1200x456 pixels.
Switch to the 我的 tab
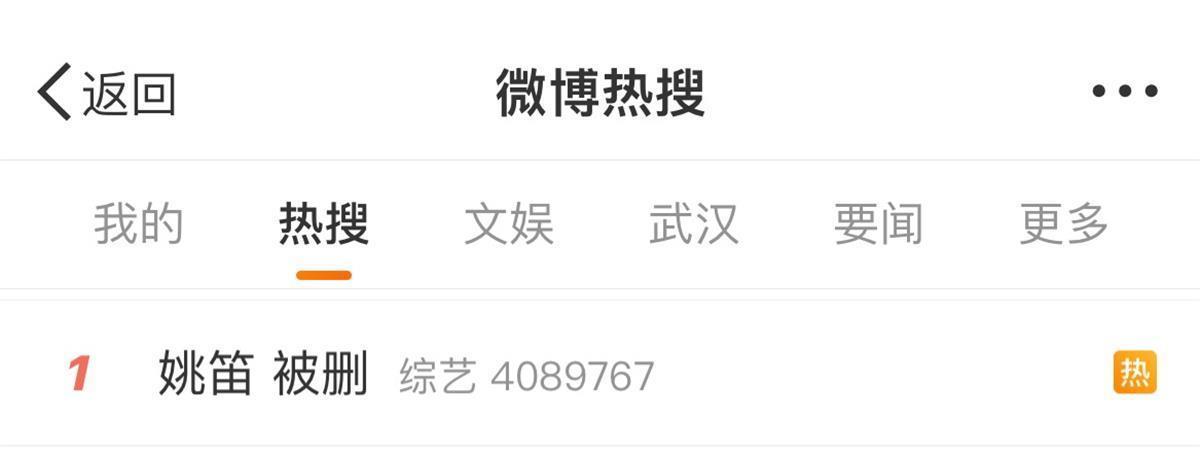[x=138, y=224]
